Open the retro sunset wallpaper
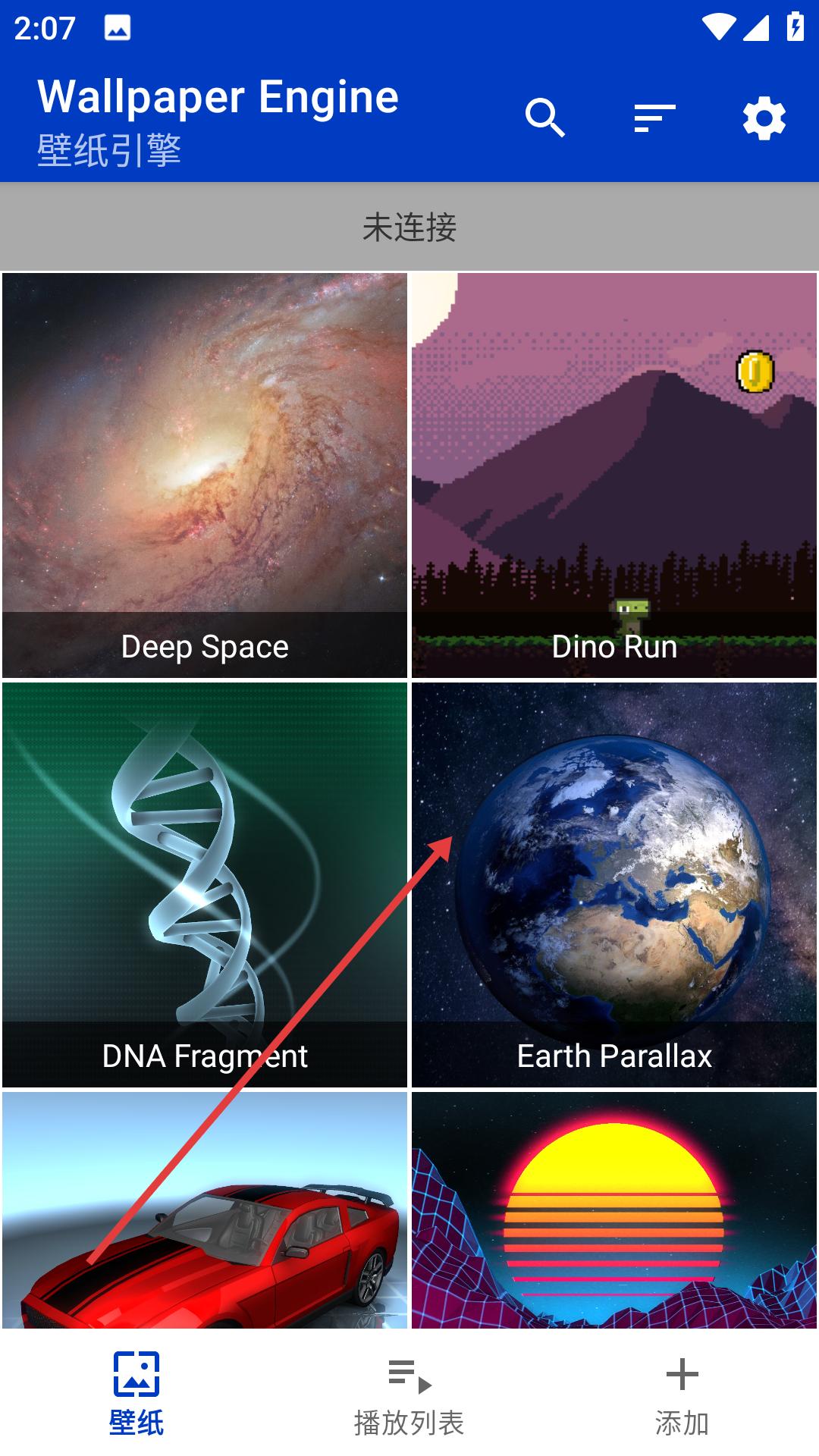The image size is (819, 1456). [614, 1210]
